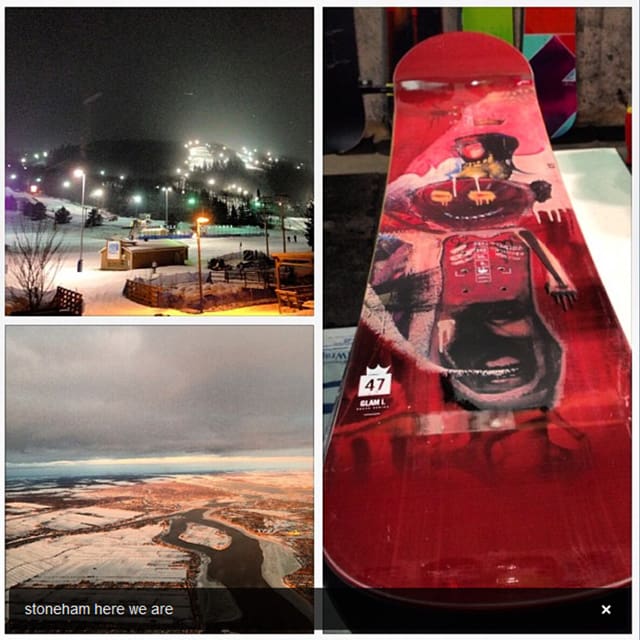The height and width of the screenshot is (640, 640).
Task: Dismiss the 'stoneham here we are' caption bar
Action: pyautogui.click(x=606, y=609)
